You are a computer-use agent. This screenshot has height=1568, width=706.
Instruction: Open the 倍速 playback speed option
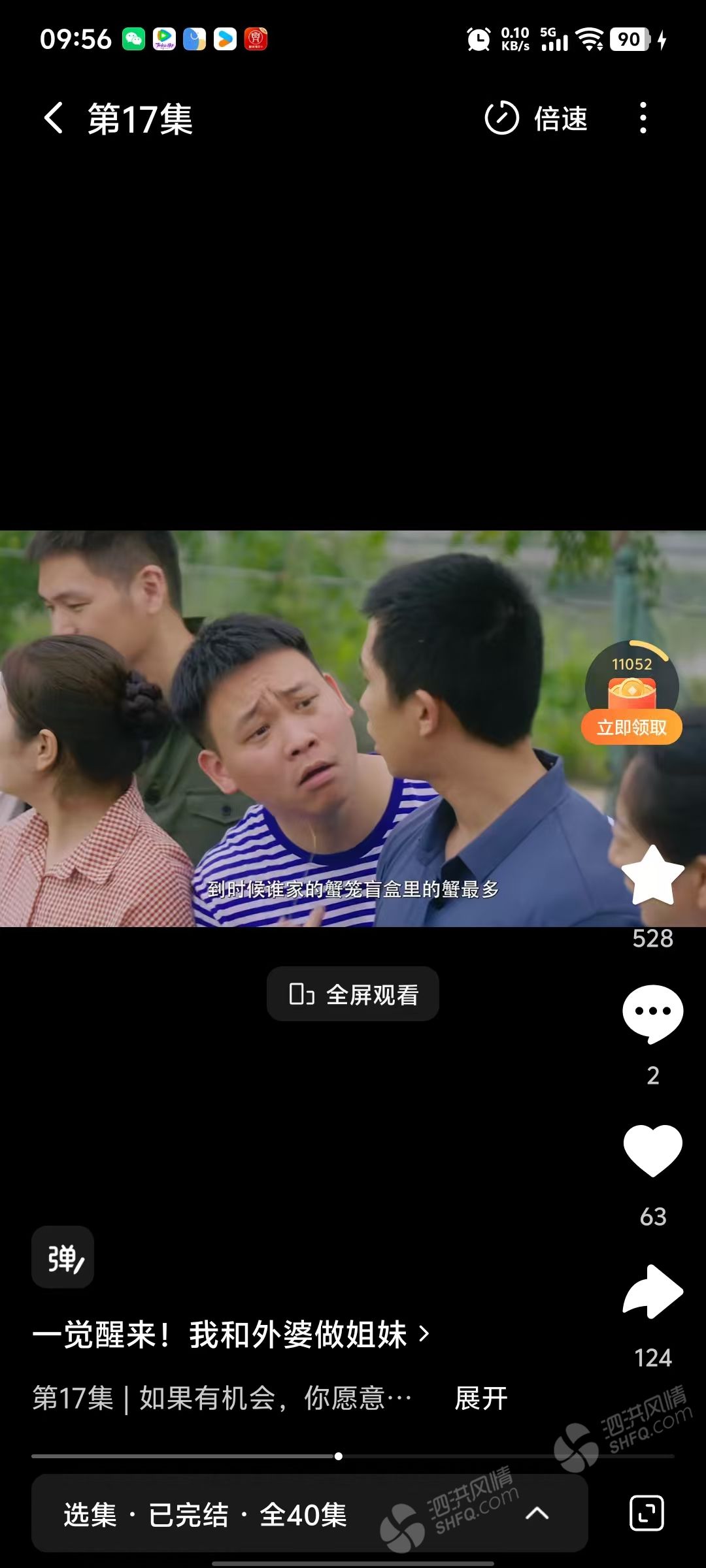tap(536, 119)
